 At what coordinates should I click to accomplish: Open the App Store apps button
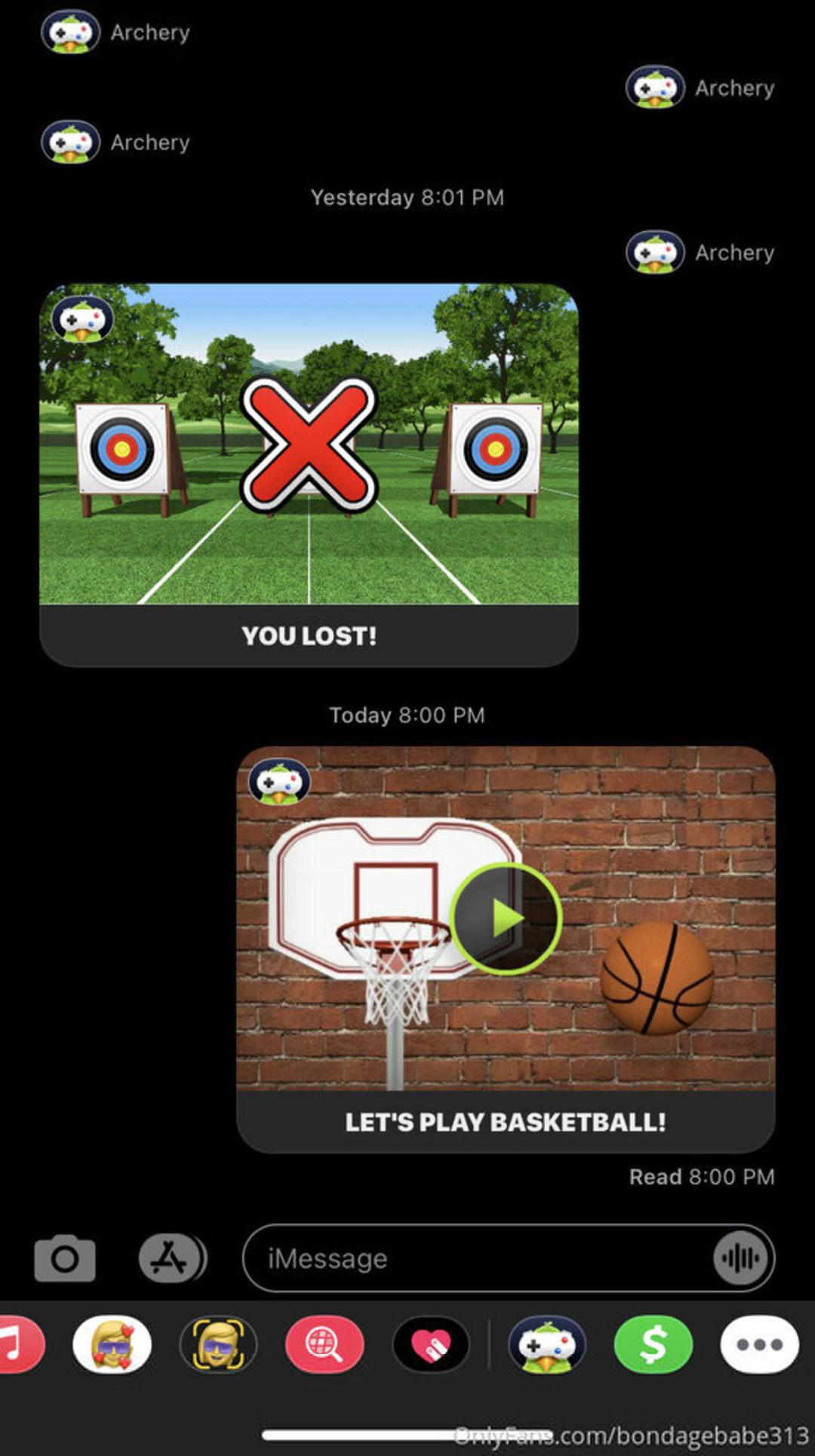171,1258
